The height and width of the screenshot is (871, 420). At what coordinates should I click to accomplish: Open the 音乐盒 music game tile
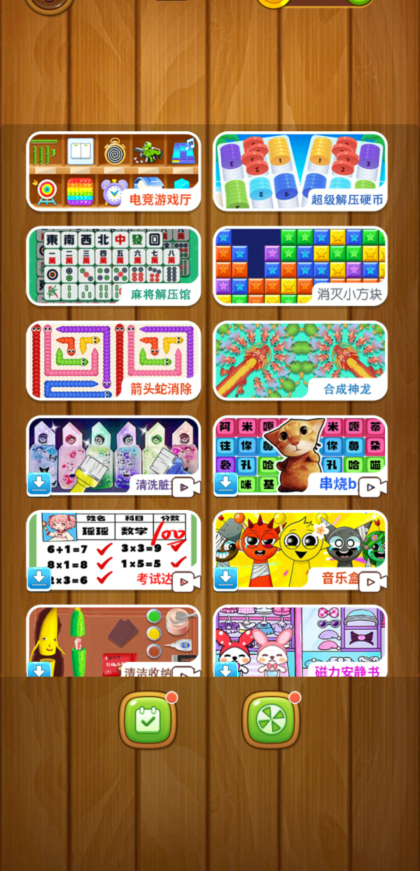point(300,550)
